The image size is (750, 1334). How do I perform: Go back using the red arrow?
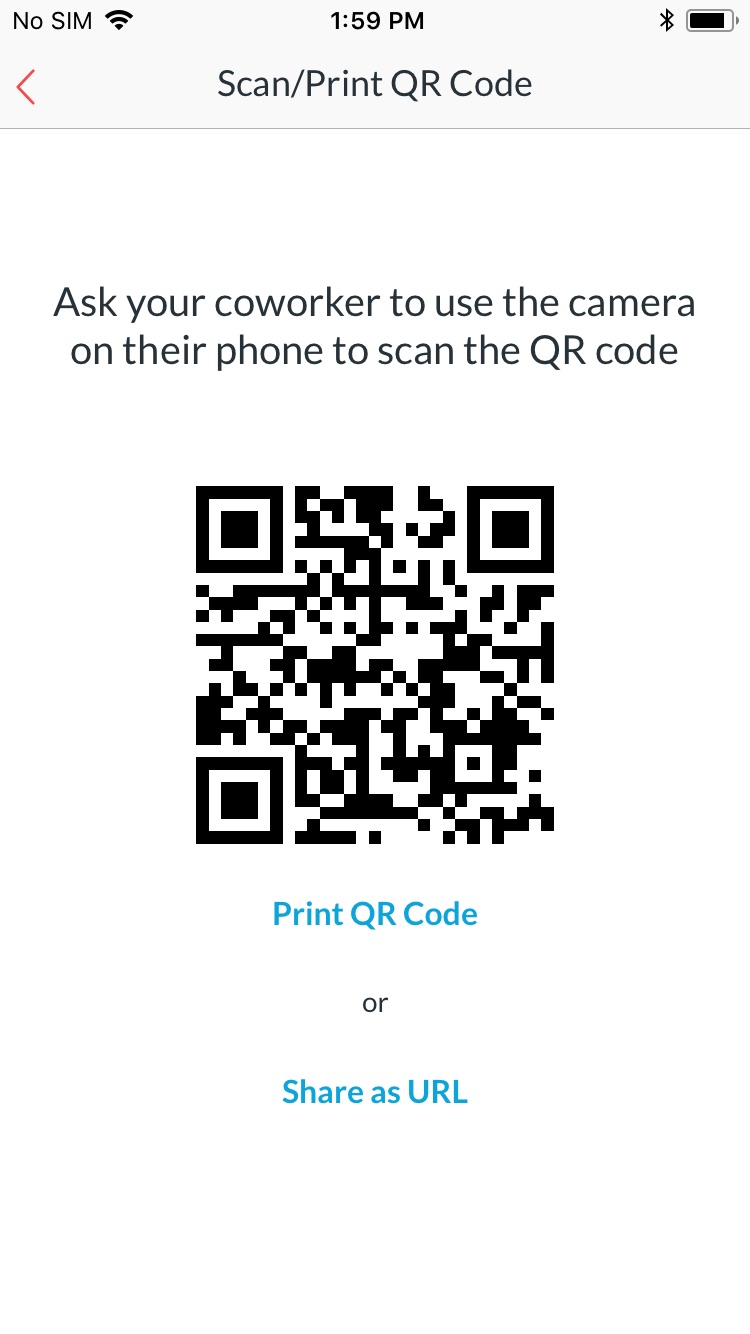click(26, 86)
